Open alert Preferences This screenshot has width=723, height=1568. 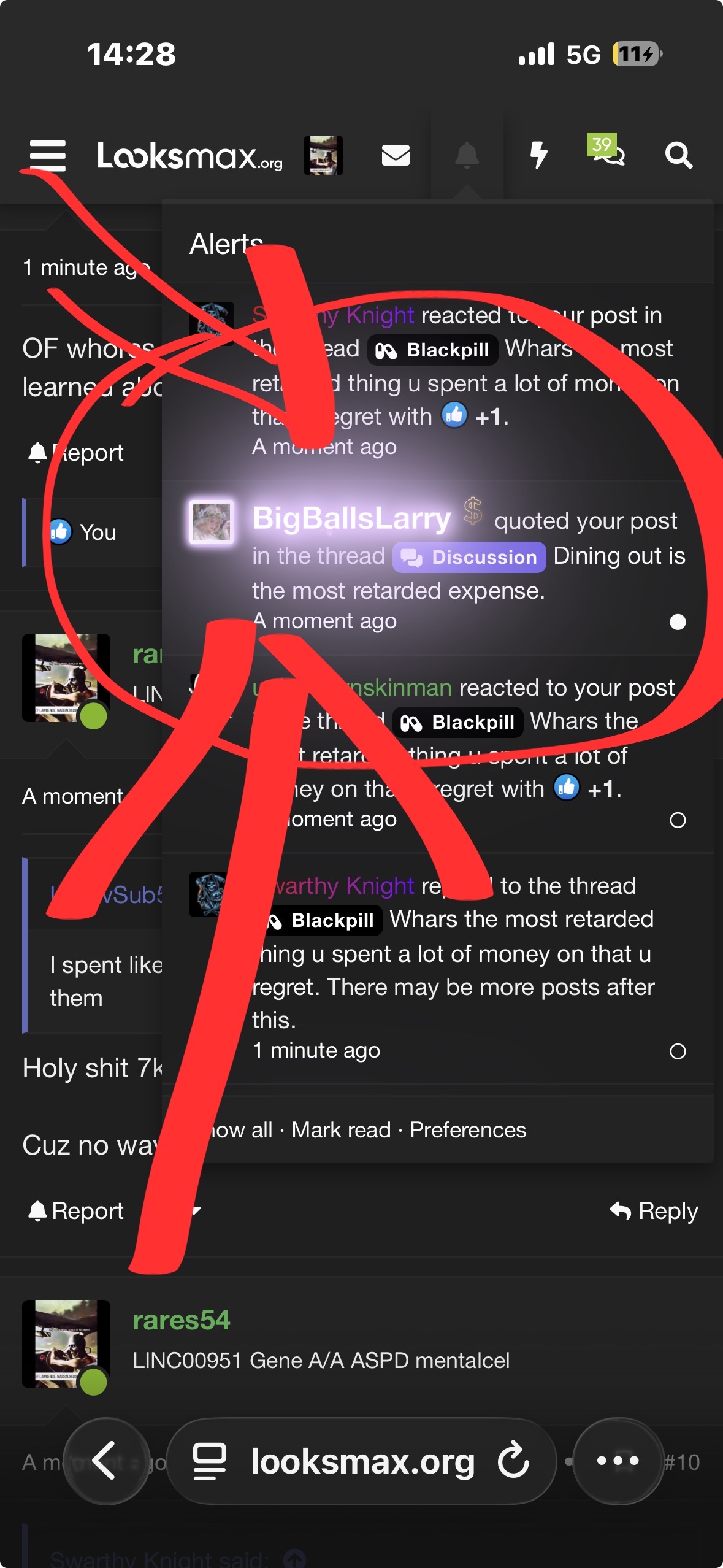[x=468, y=1129]
